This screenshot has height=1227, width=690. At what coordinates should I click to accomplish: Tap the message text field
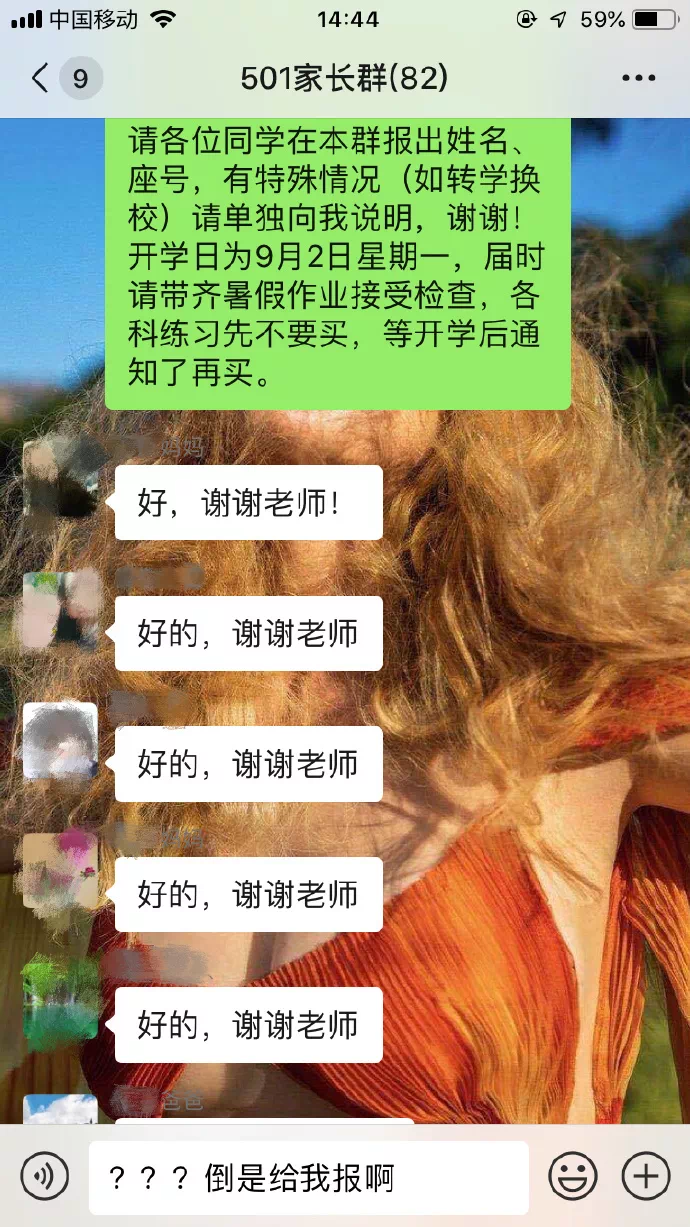coord(308,1177)
